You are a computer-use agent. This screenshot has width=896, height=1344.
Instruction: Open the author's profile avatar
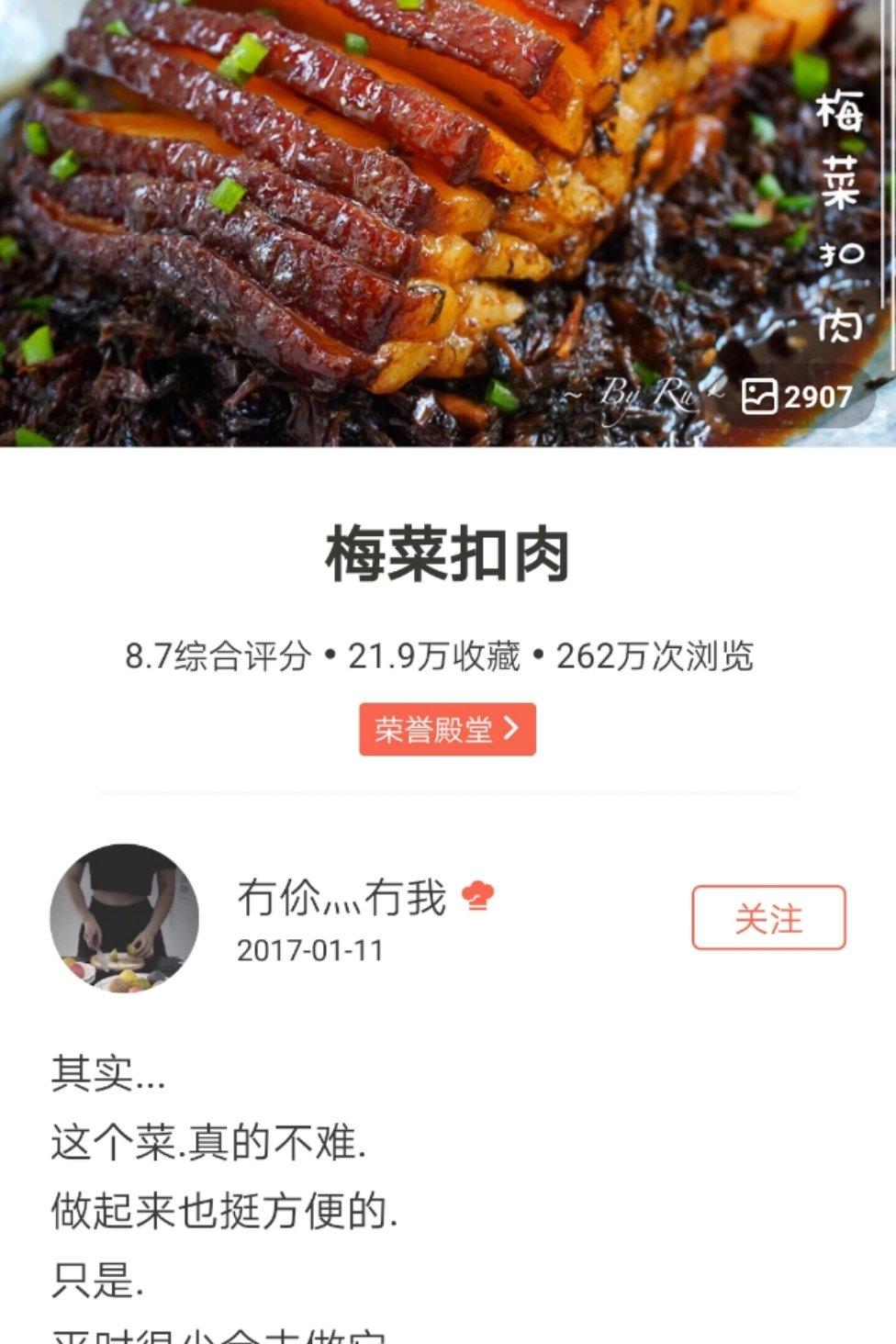coord(124,918)
